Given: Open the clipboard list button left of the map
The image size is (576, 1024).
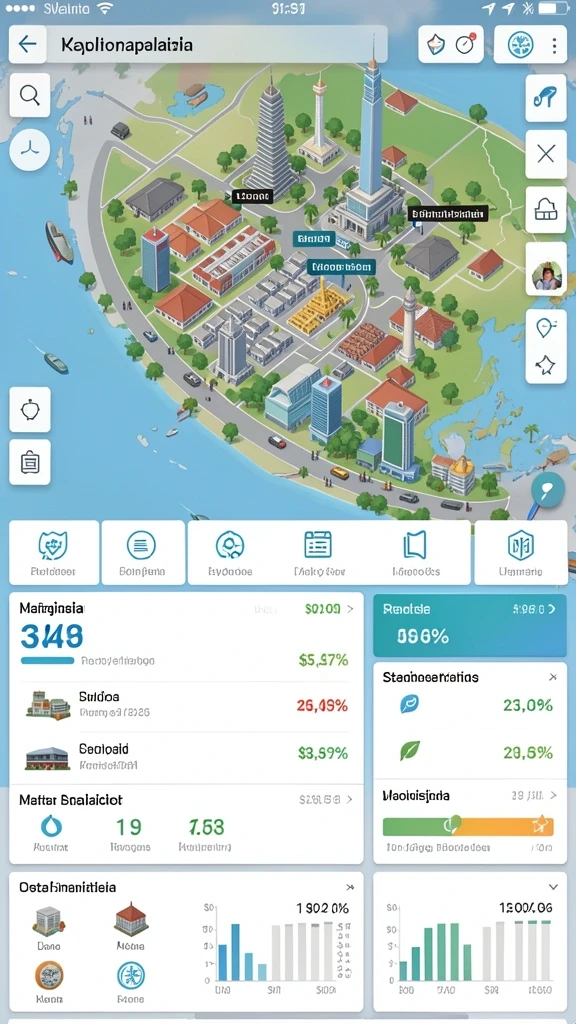Looking at the screenshot, I should tap(30, 462).
